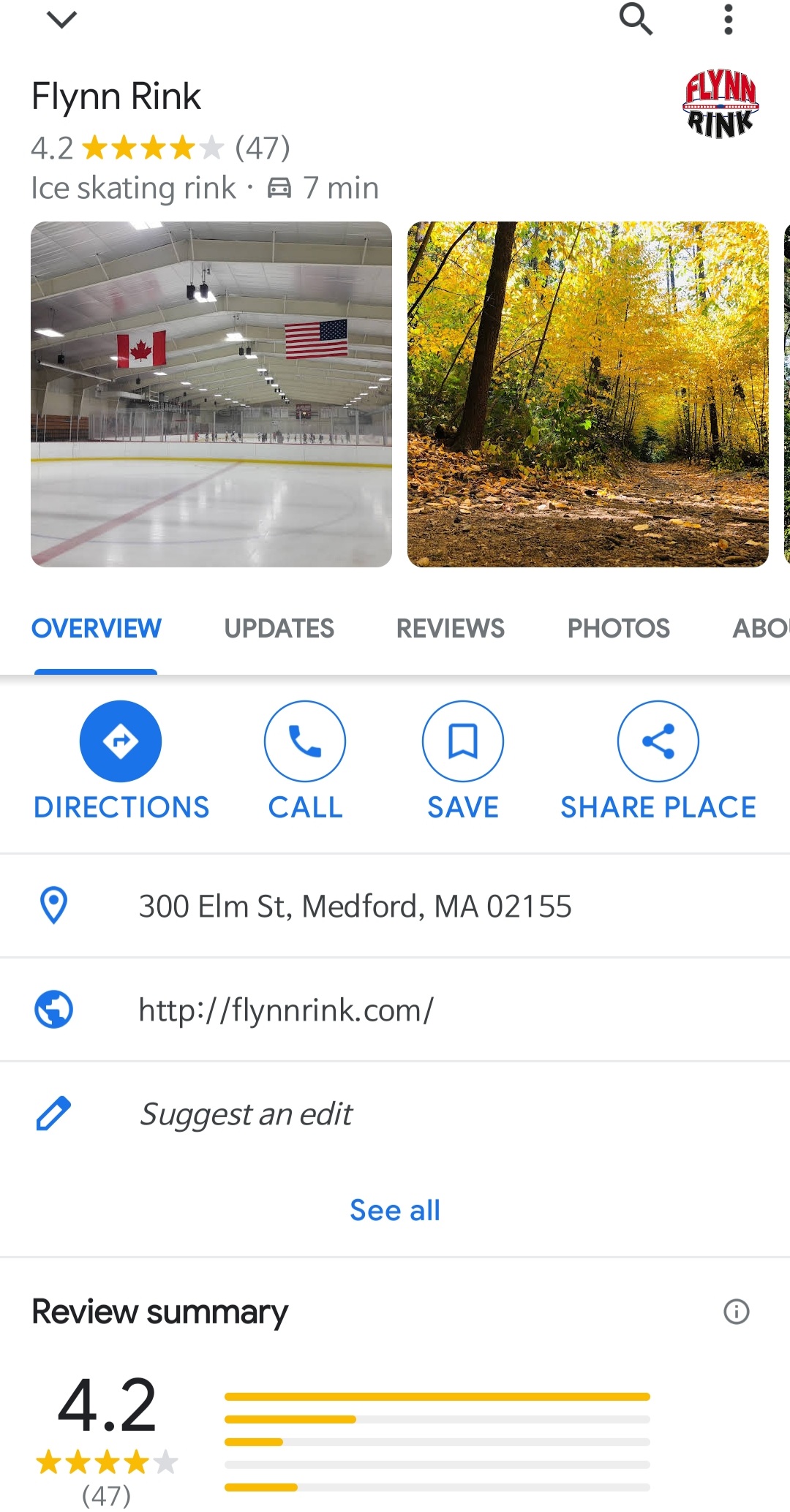The width and height of the screenshot is (790, 1512).
Task: Select the Overview tab
Action: (x=96, y=628)
